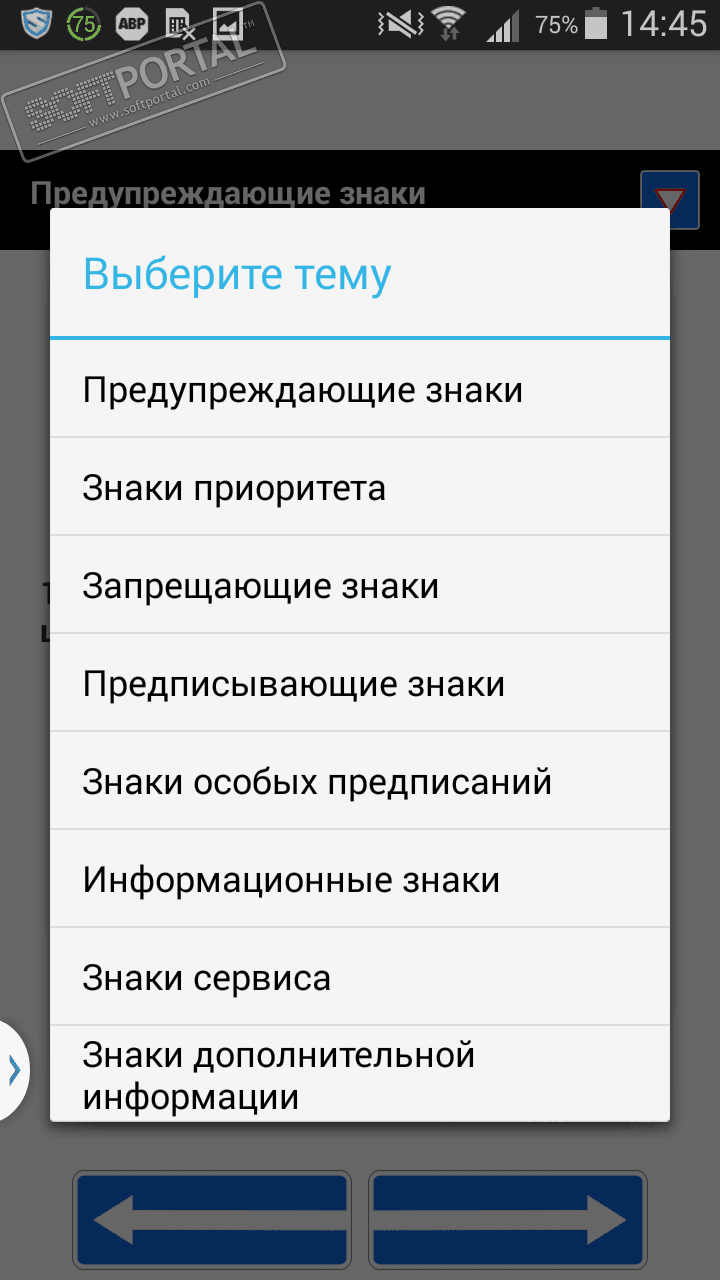Select the Предупреждающие знаки topic
This screenshot has height=1280, width=720.
pos(360,389)
